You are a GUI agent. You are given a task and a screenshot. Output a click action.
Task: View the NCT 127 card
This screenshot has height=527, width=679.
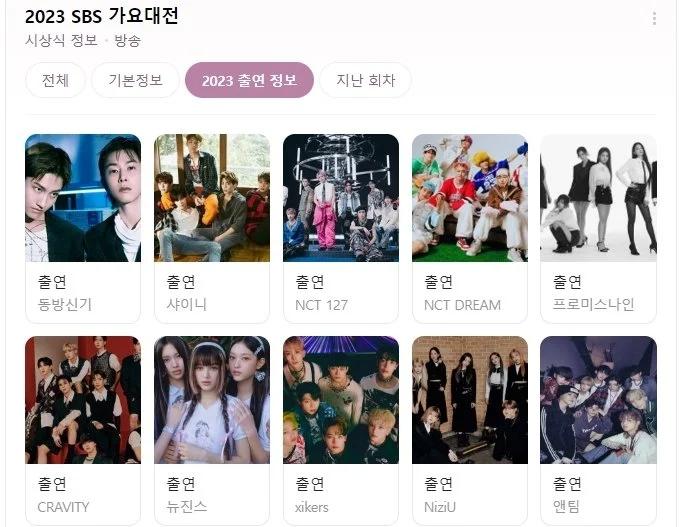tap(340, 227)
